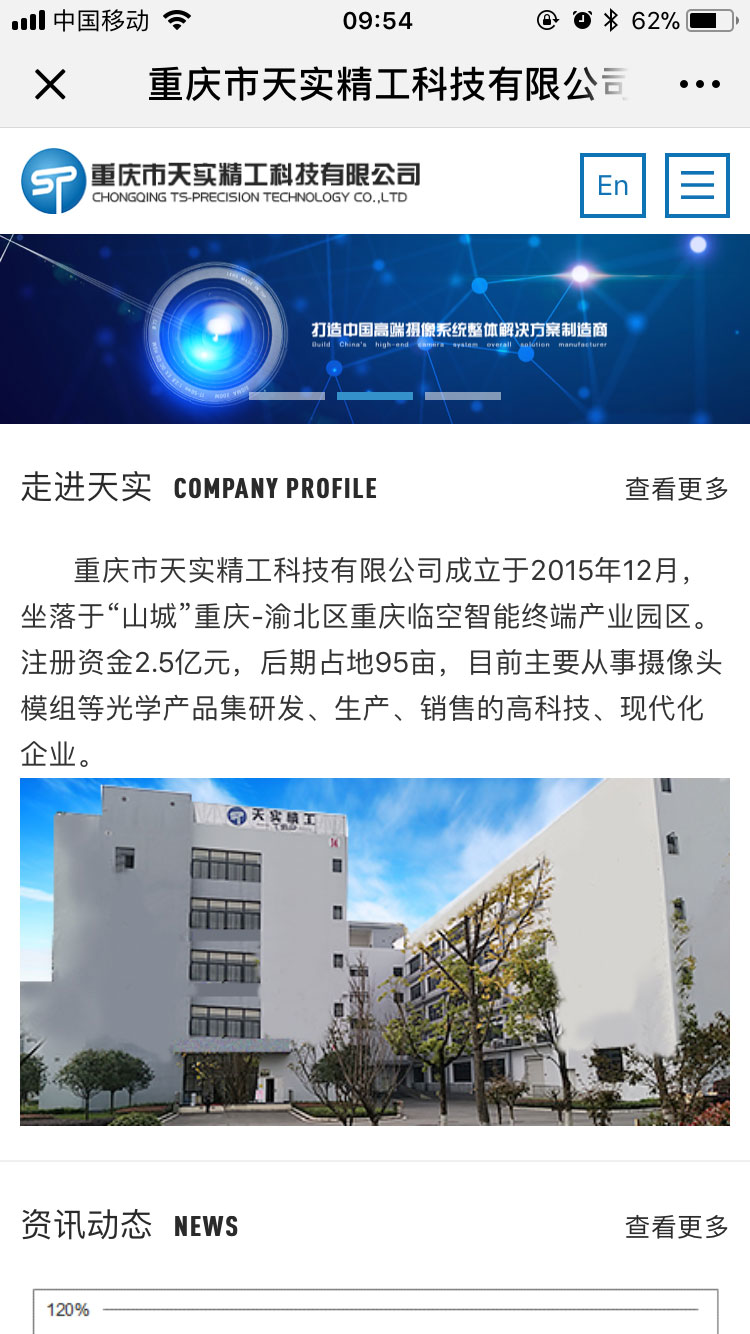The height and width of the screenshot is (1334, 750).
Task: Switch site language to English
Action: click(613, 185)
